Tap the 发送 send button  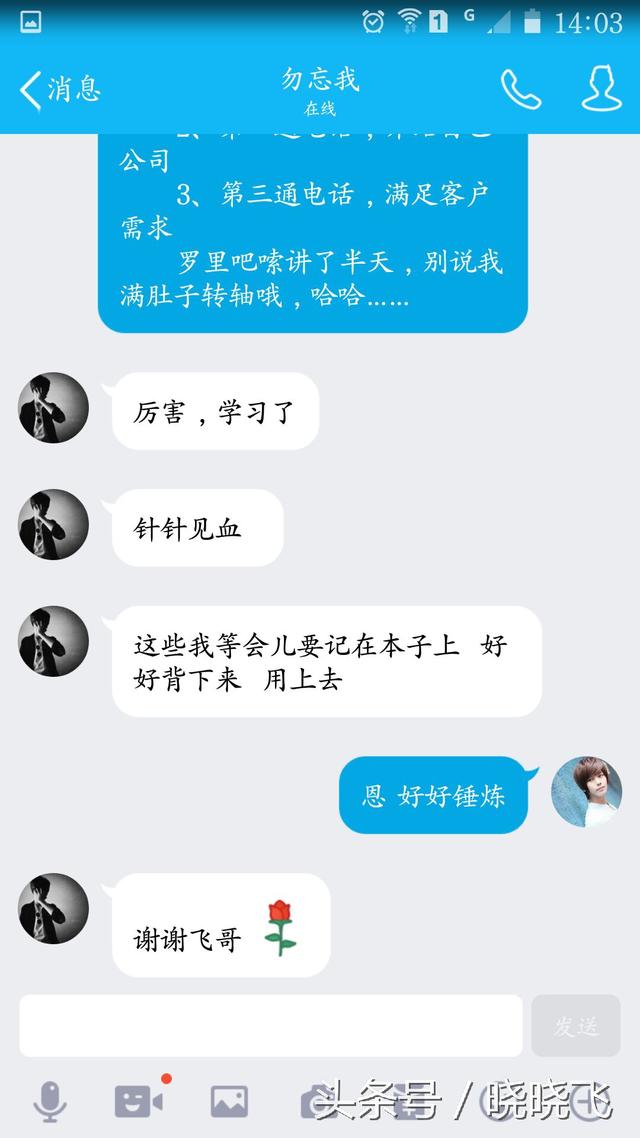click(x=576, y=1025)
